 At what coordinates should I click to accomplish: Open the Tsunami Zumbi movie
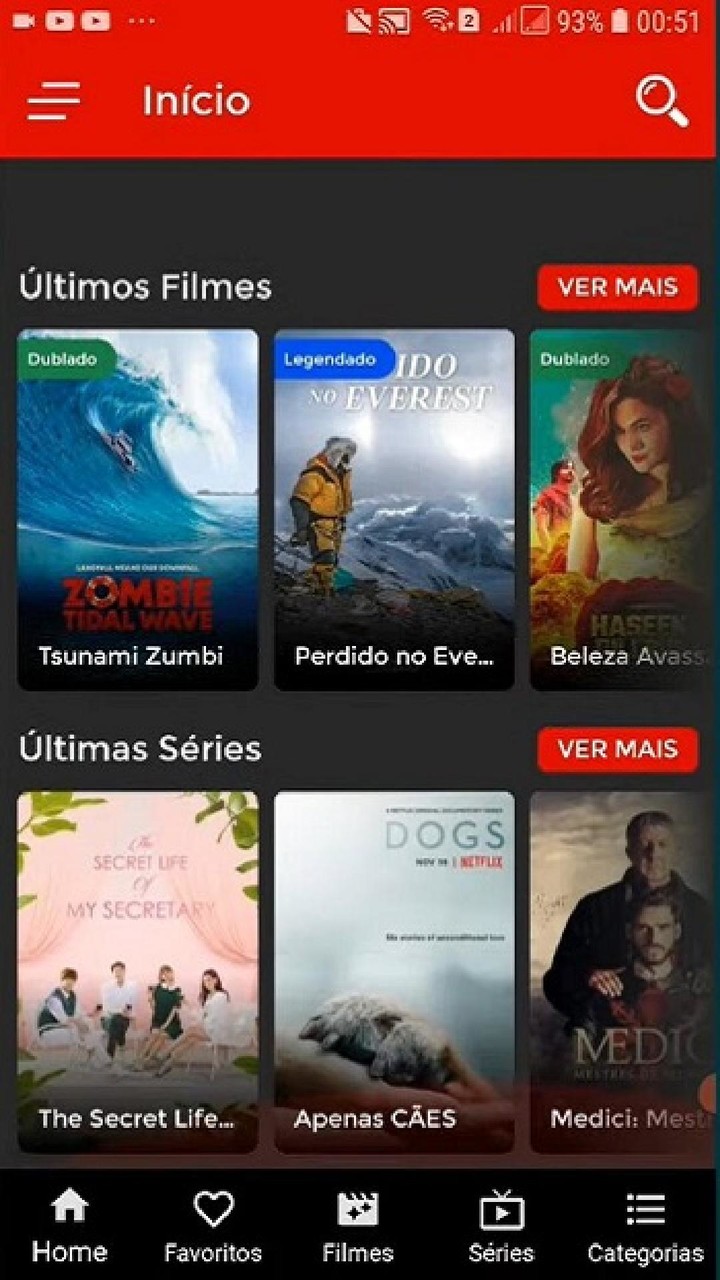click(x=138, y=510)
